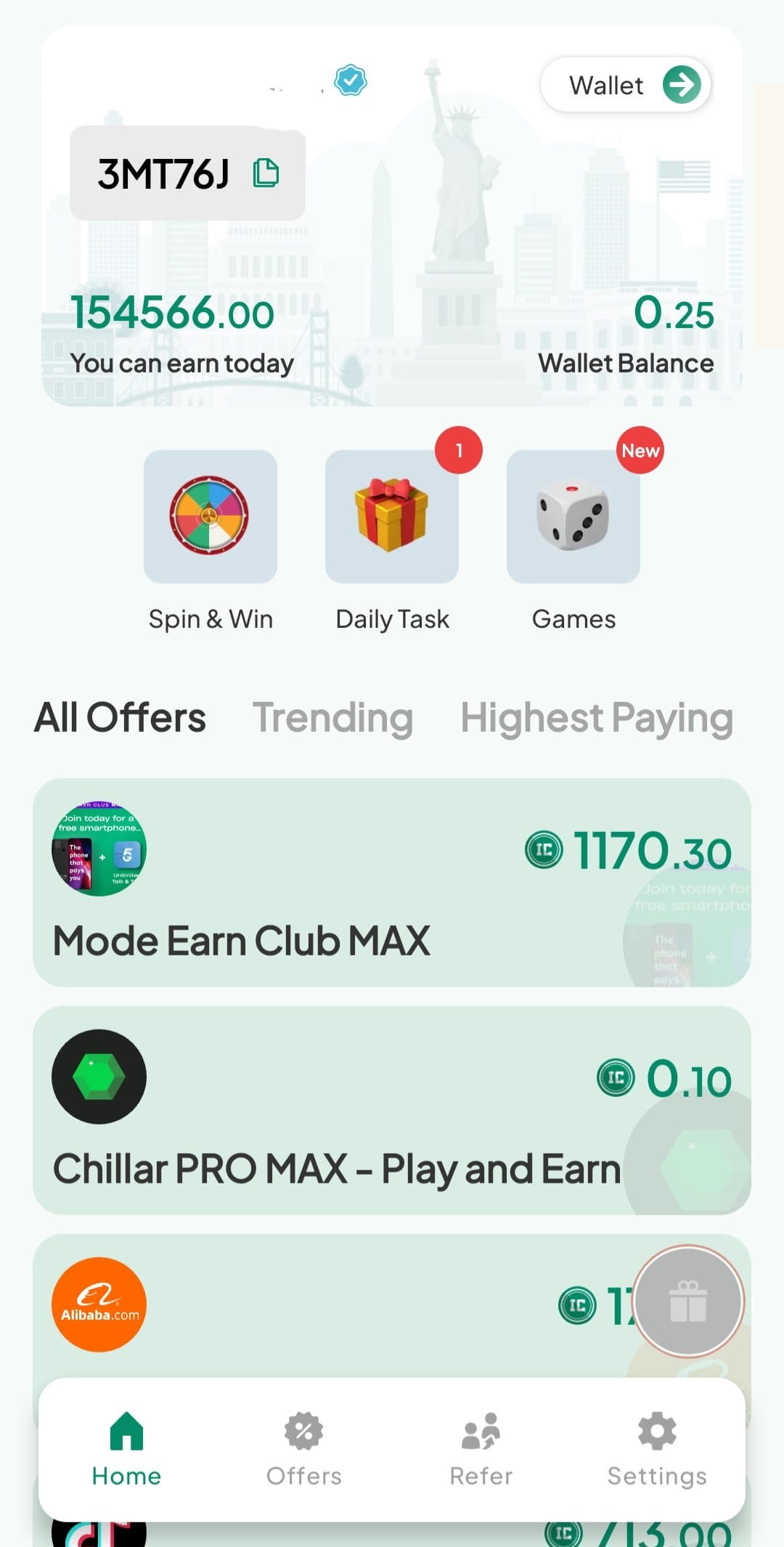Open Spin & Win
This screenshot has width=784, height=1547.
(211, 517)
